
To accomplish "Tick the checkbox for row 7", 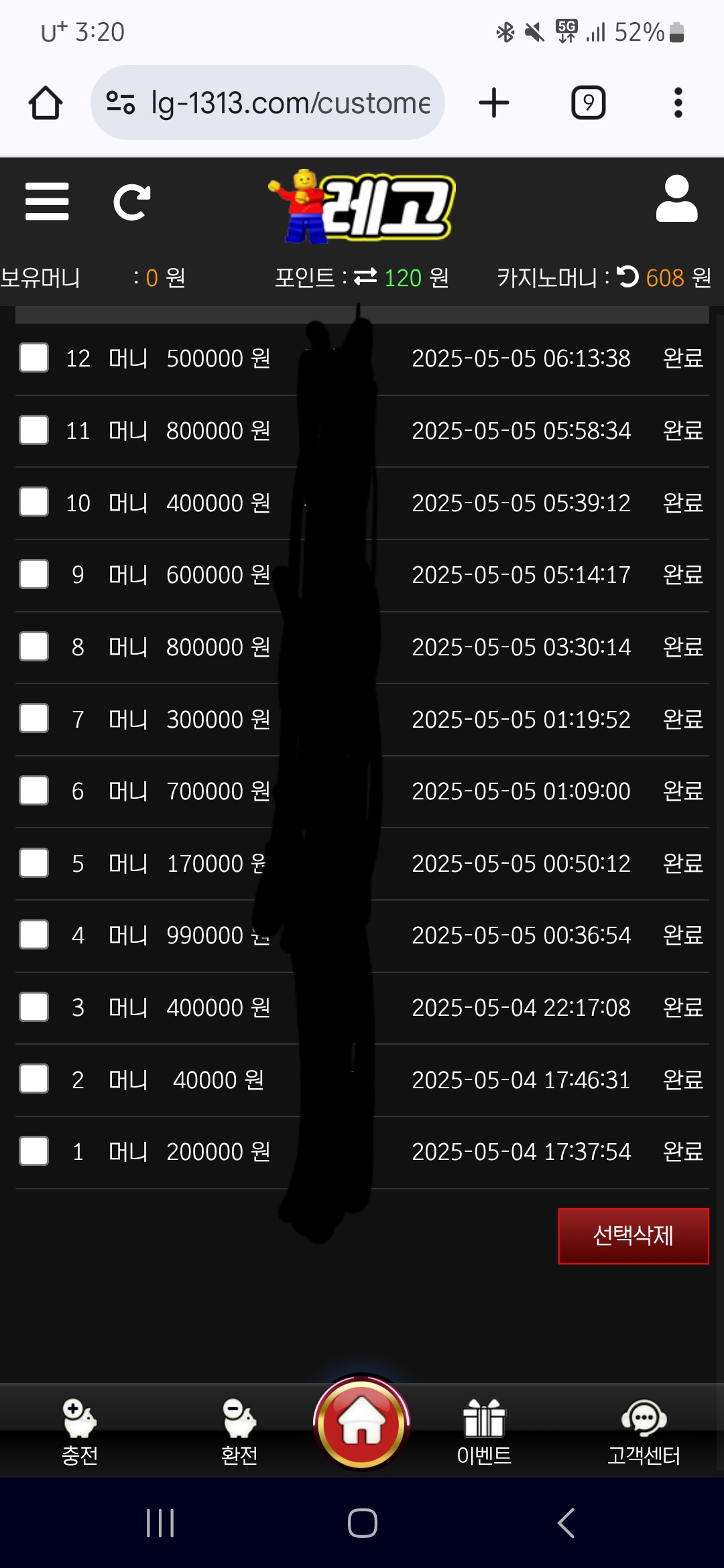I will 34,718.
